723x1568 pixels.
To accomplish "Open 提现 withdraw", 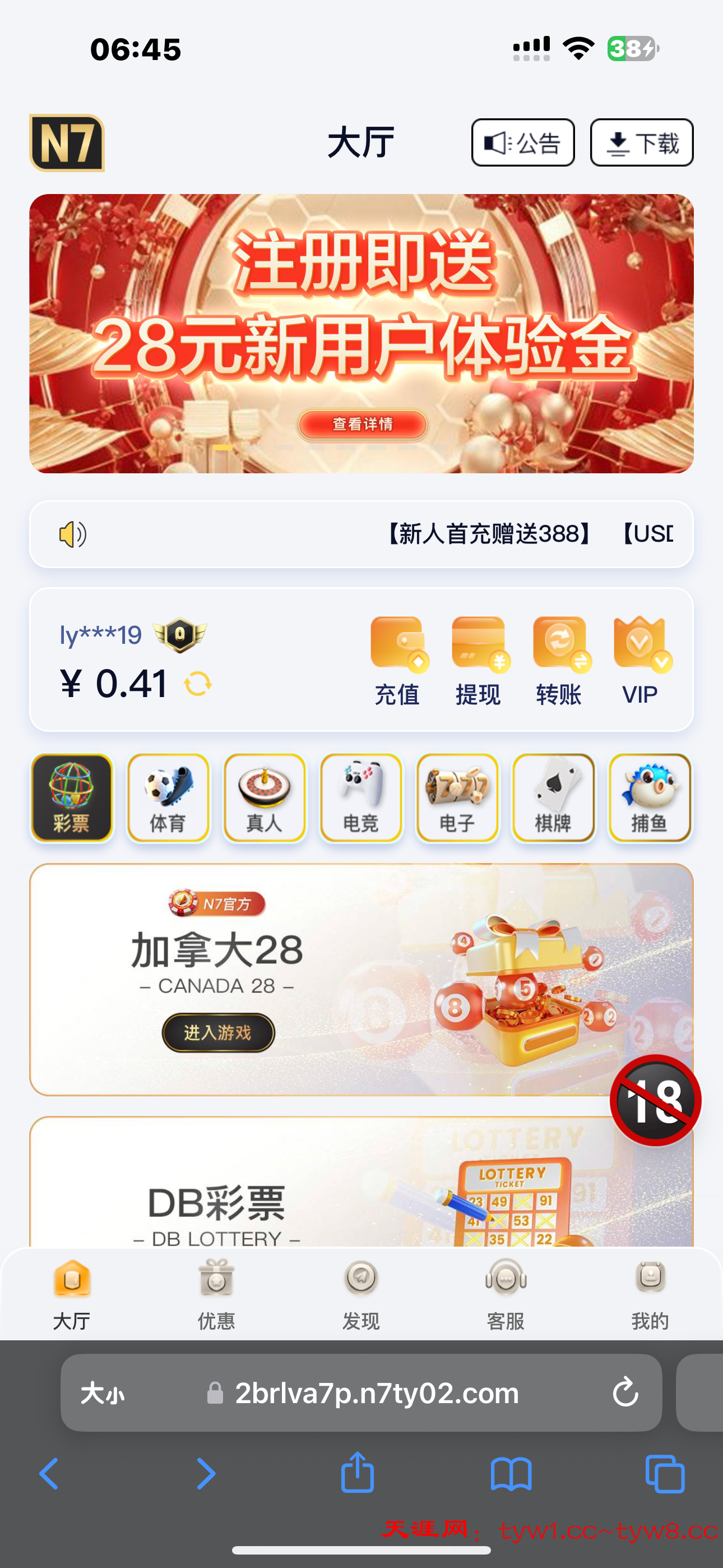I will point(478,661).
